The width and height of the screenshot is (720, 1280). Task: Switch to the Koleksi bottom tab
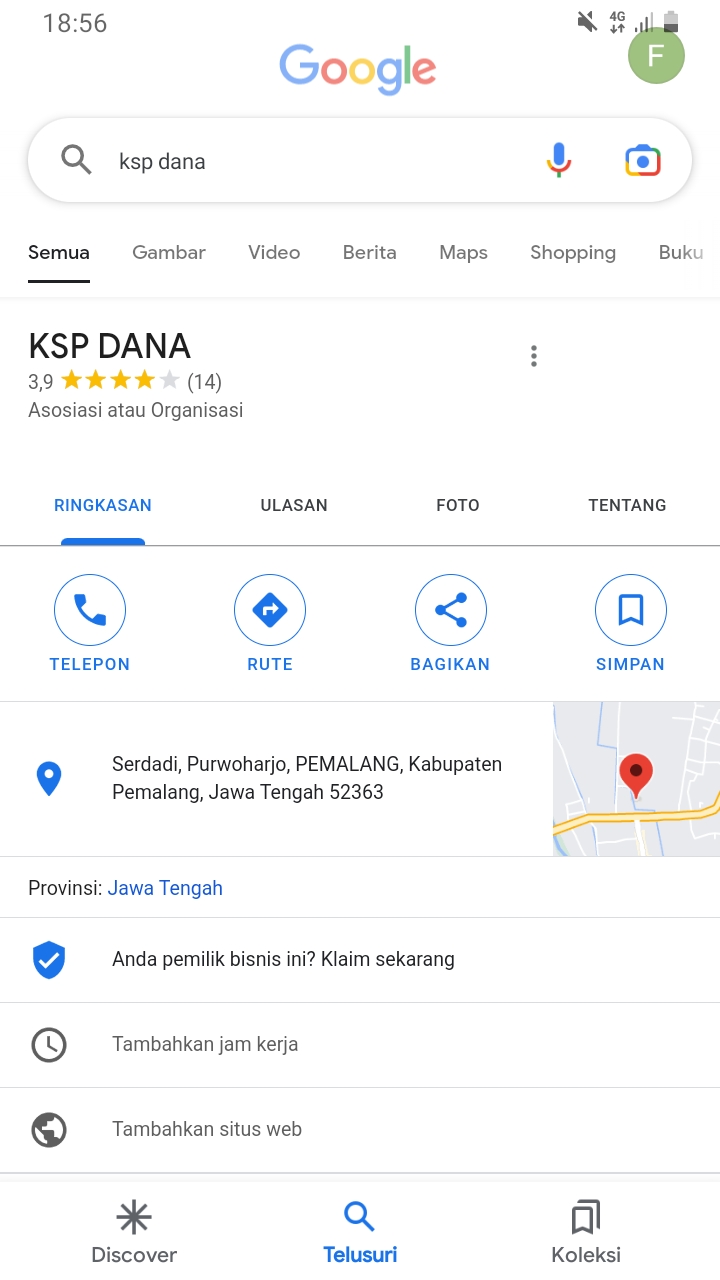tap(586, 1232)
